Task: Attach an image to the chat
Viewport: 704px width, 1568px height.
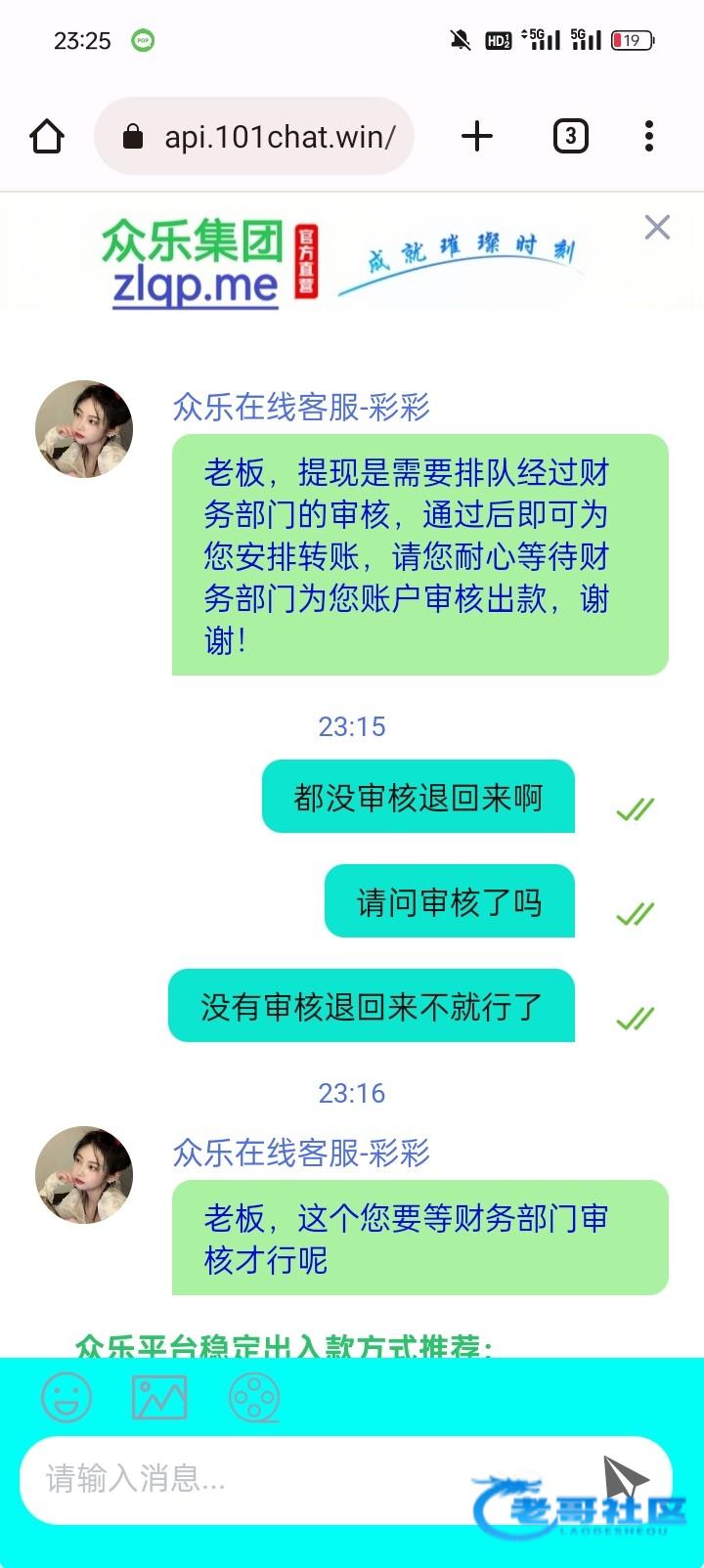Action: (159, 1398)
